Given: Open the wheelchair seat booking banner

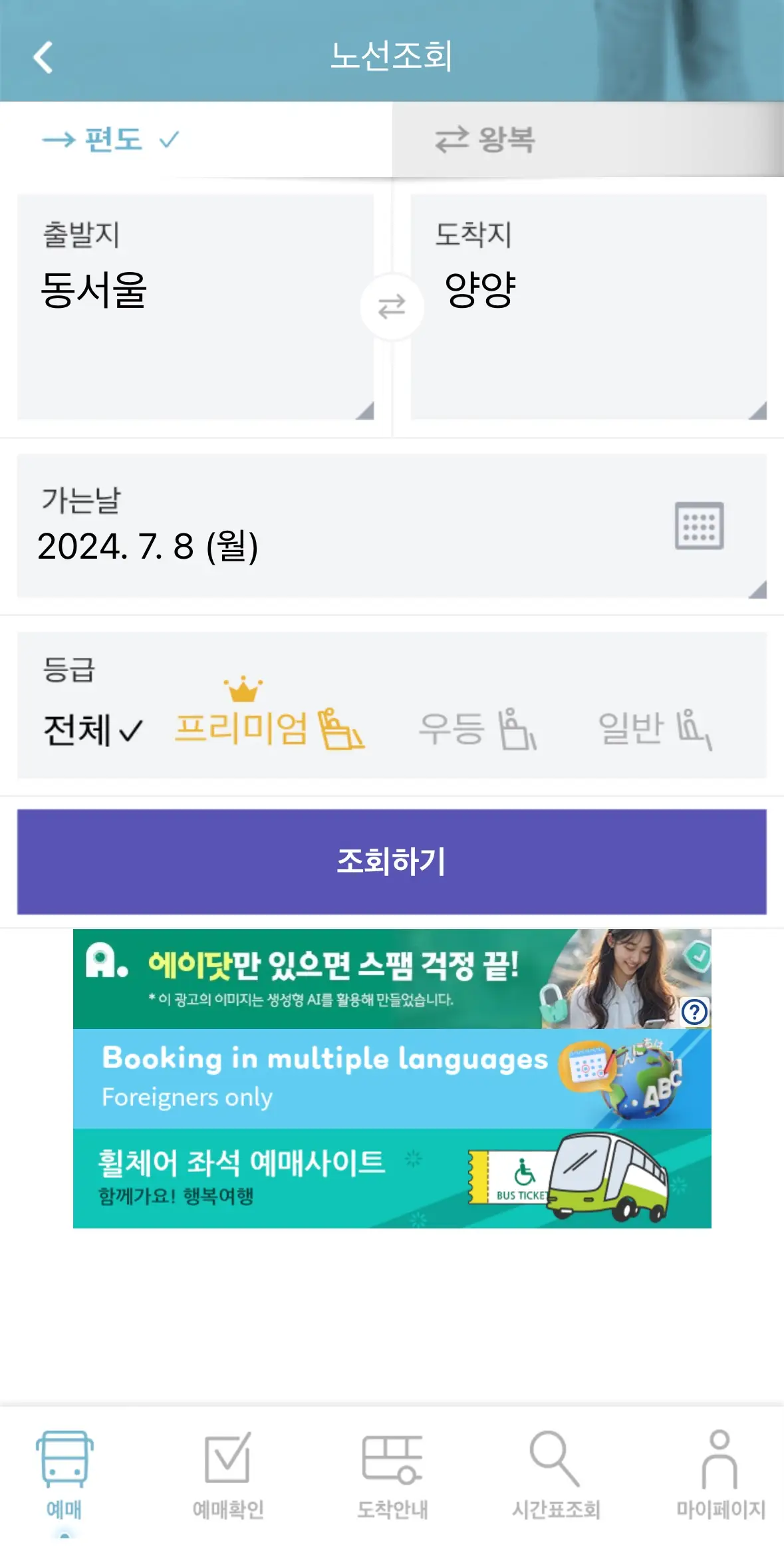Looking at the screenshot, I should point(392,1171).
